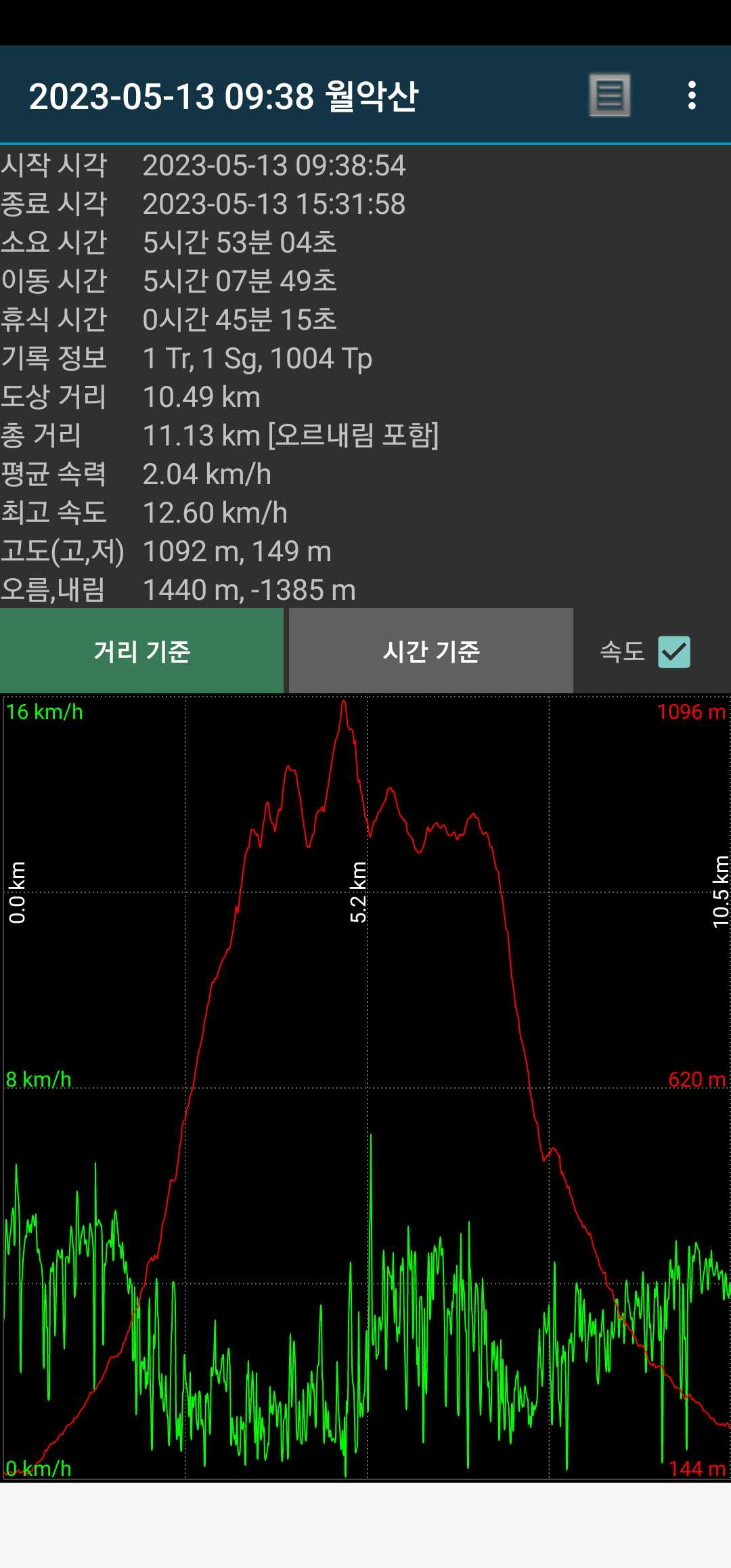This screenshot has height=1568, width=731.
Task: Open the track list icon in app bar
Action: point(610,95)
